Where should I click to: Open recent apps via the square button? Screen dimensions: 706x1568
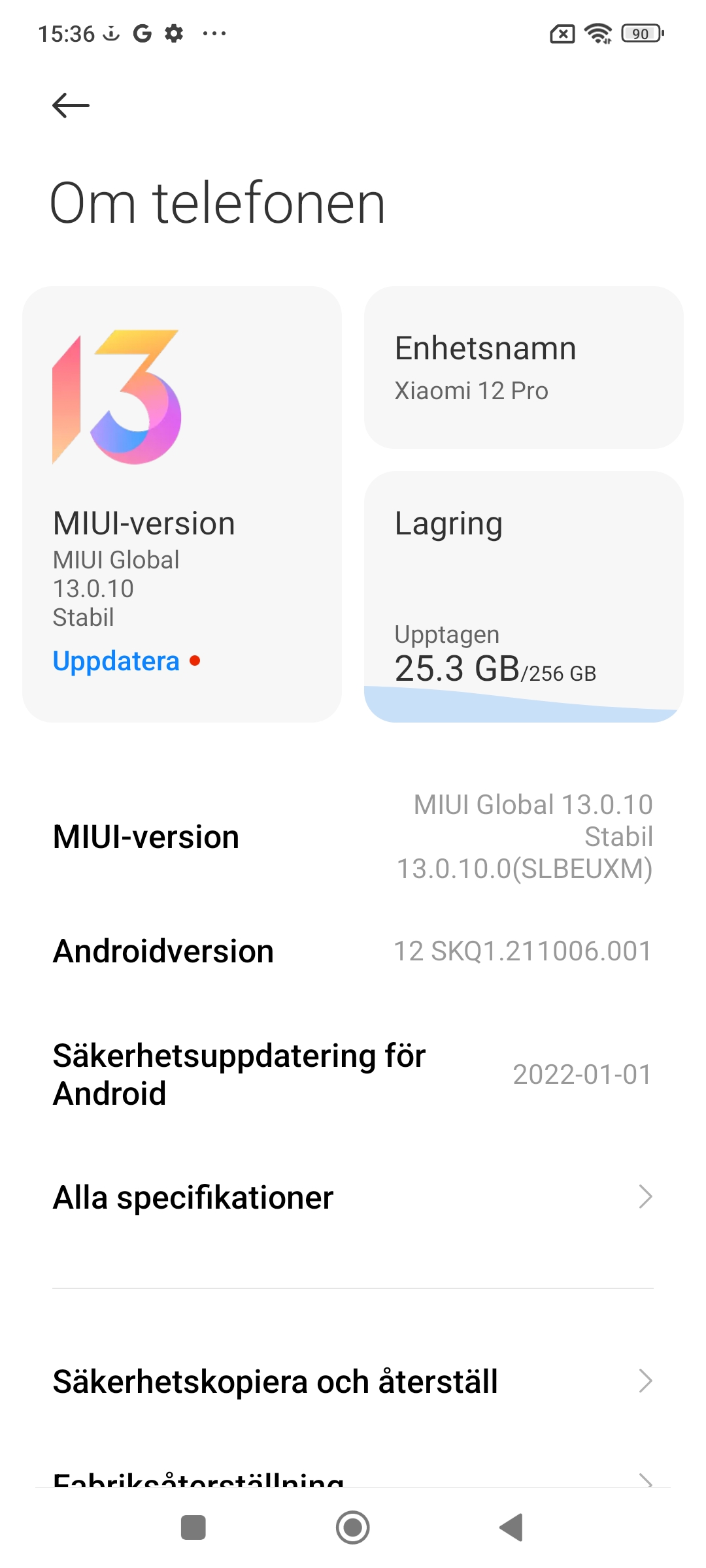[193, 1527]
